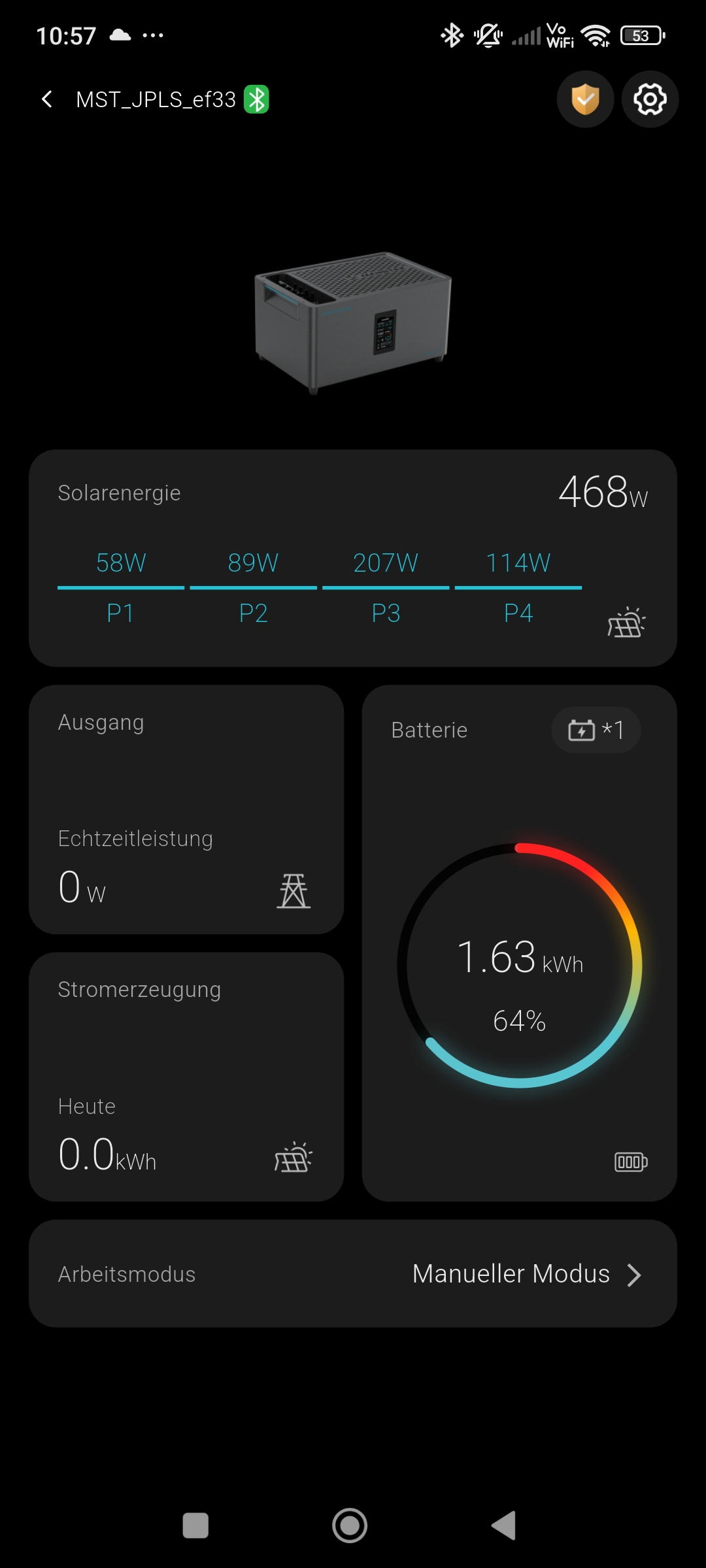
Task: Open device settings gear
Action: tap(650, 99)
